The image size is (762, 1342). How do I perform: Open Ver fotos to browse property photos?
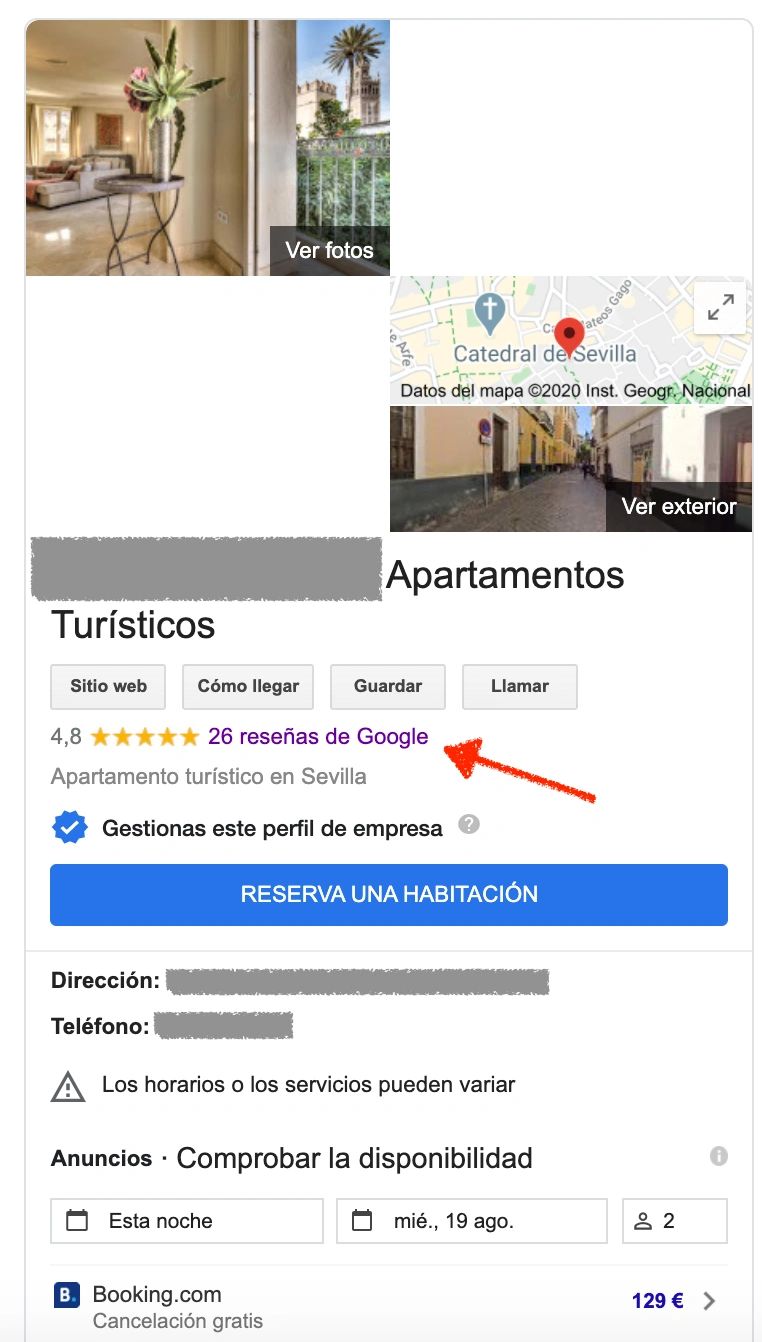[329, 251]
